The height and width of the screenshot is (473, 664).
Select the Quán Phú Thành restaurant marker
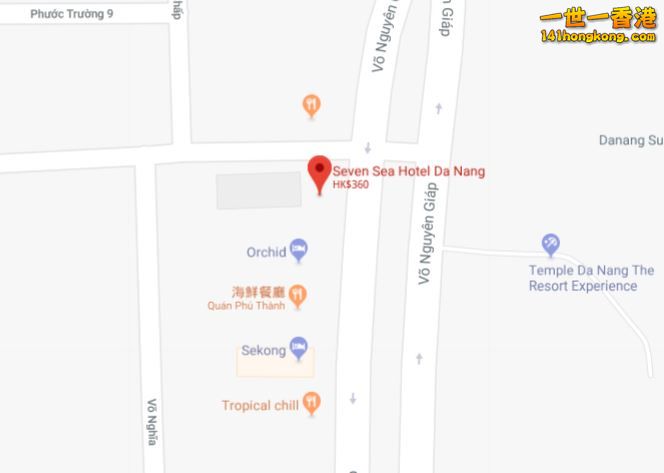tap(298, 295)
